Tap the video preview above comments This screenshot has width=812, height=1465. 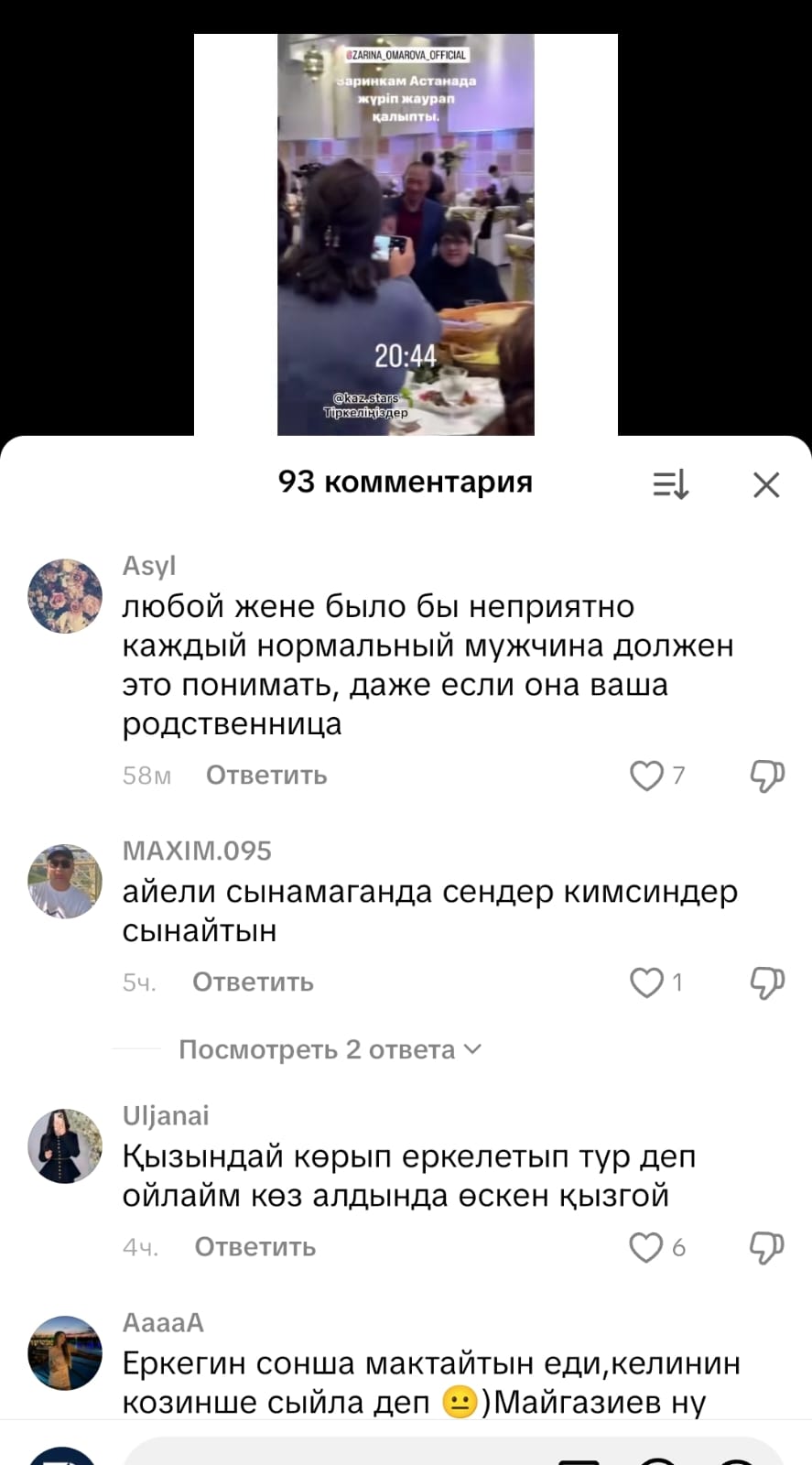406,234
